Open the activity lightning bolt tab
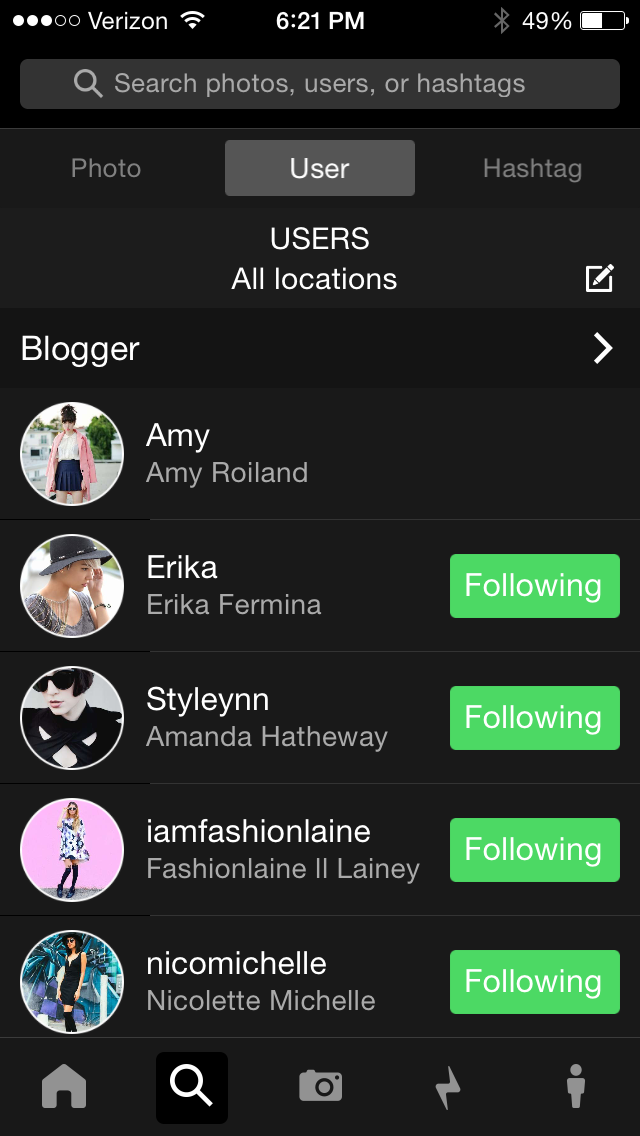The width and height of the screenshot is (640, 1136). (448, 1087)
